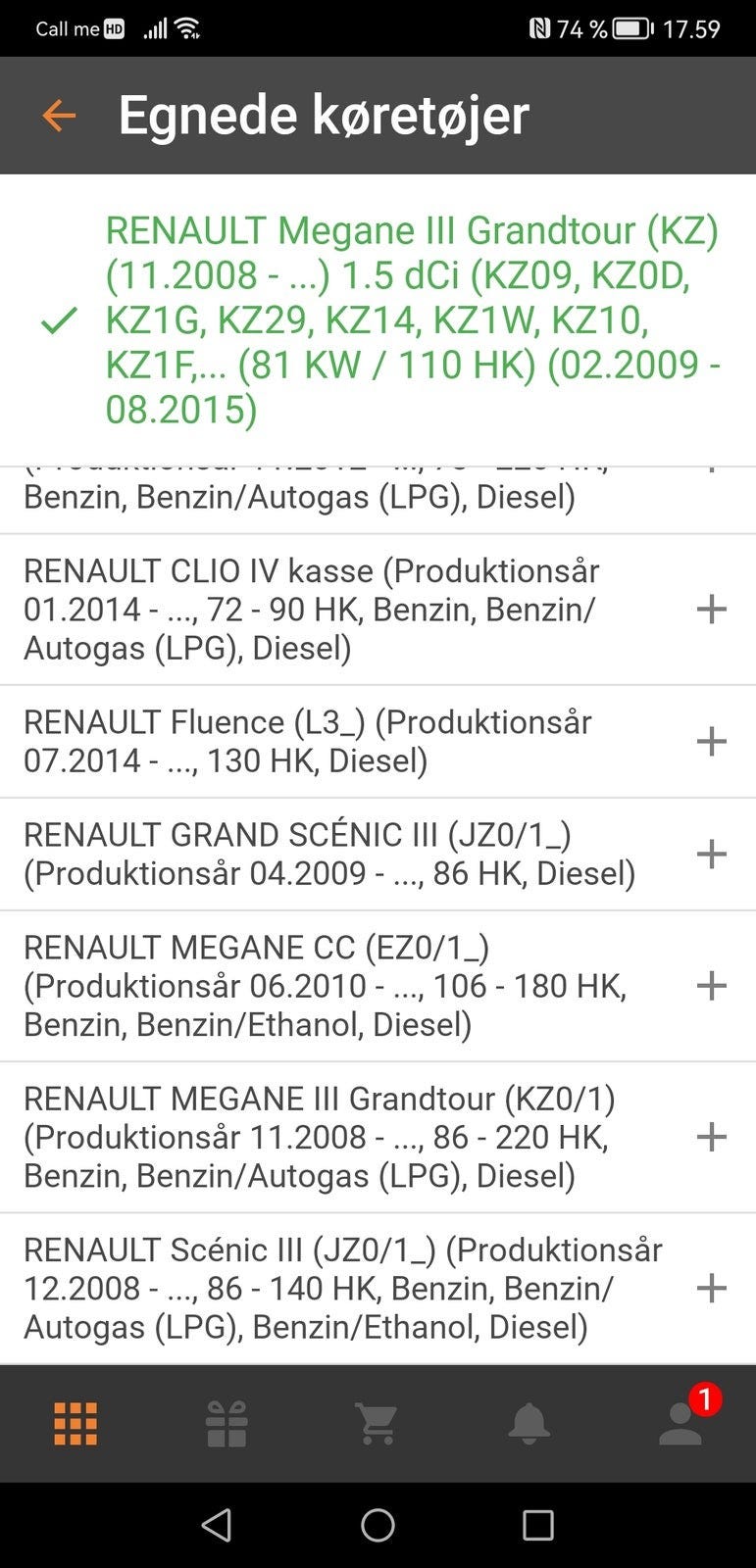The image size is (756, 1568).
Task: Expand RENAULT Scénic III (JZ0/1_) entry
Action: [711, 1288]
